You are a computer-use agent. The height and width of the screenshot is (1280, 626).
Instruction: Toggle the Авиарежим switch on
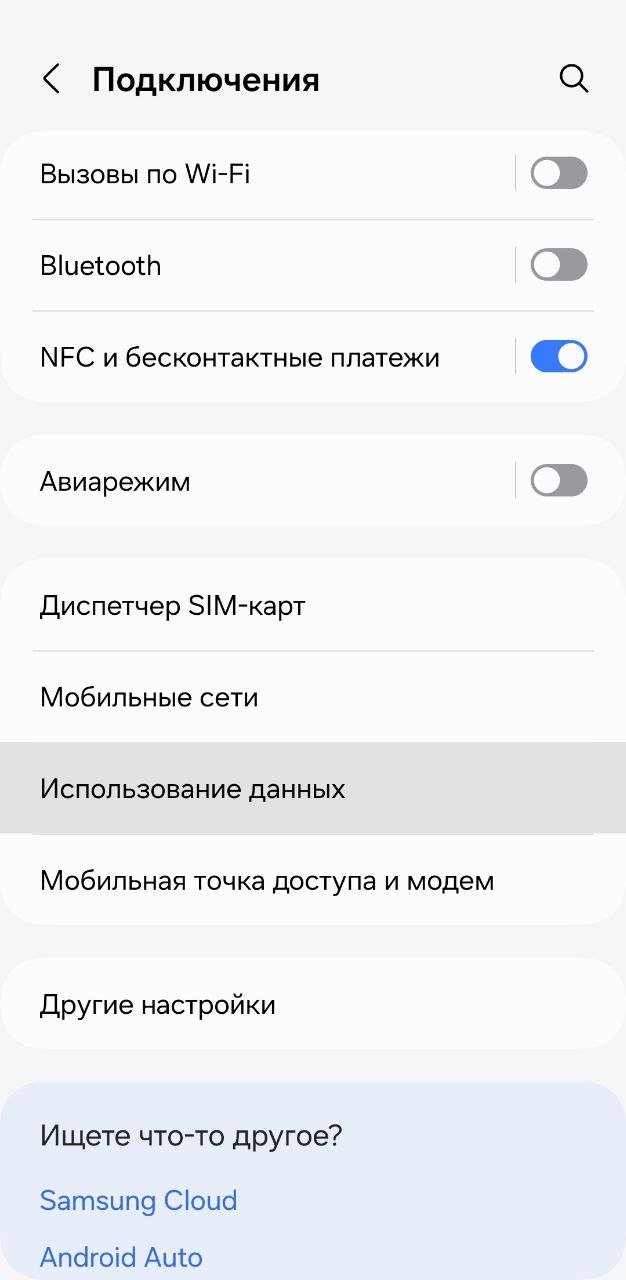point(558,481)
